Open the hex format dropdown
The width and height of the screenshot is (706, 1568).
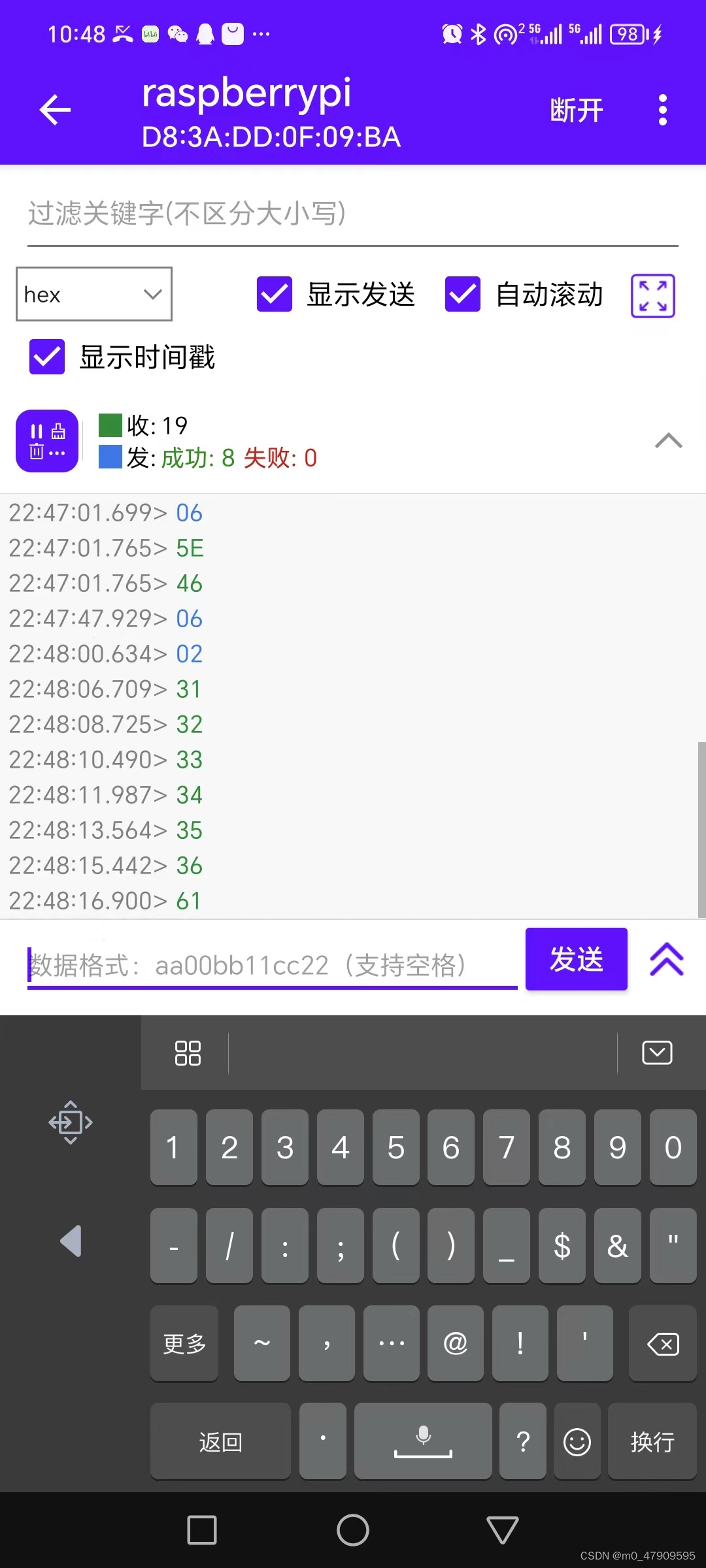coord(94,294)
